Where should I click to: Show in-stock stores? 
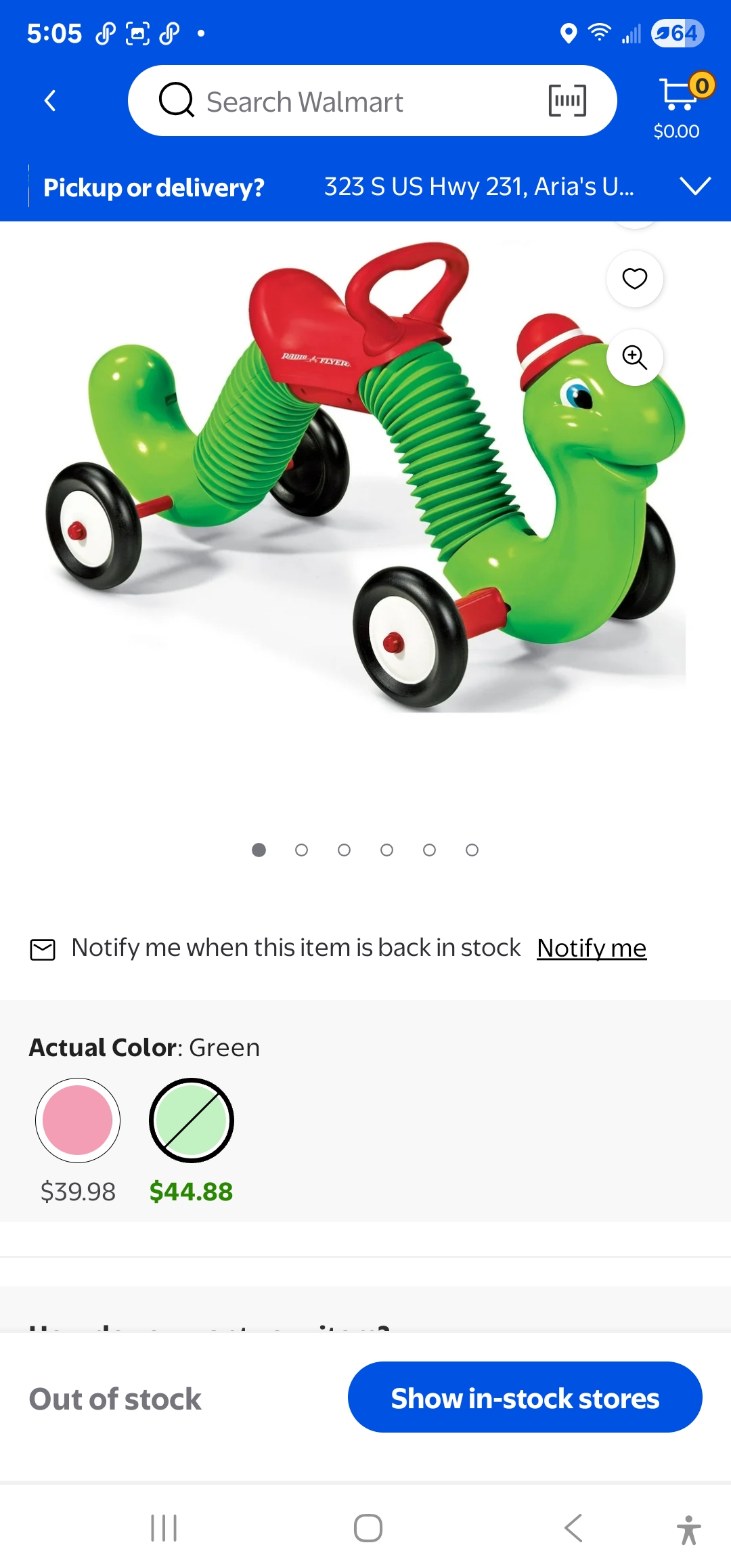coord(525,1398)
